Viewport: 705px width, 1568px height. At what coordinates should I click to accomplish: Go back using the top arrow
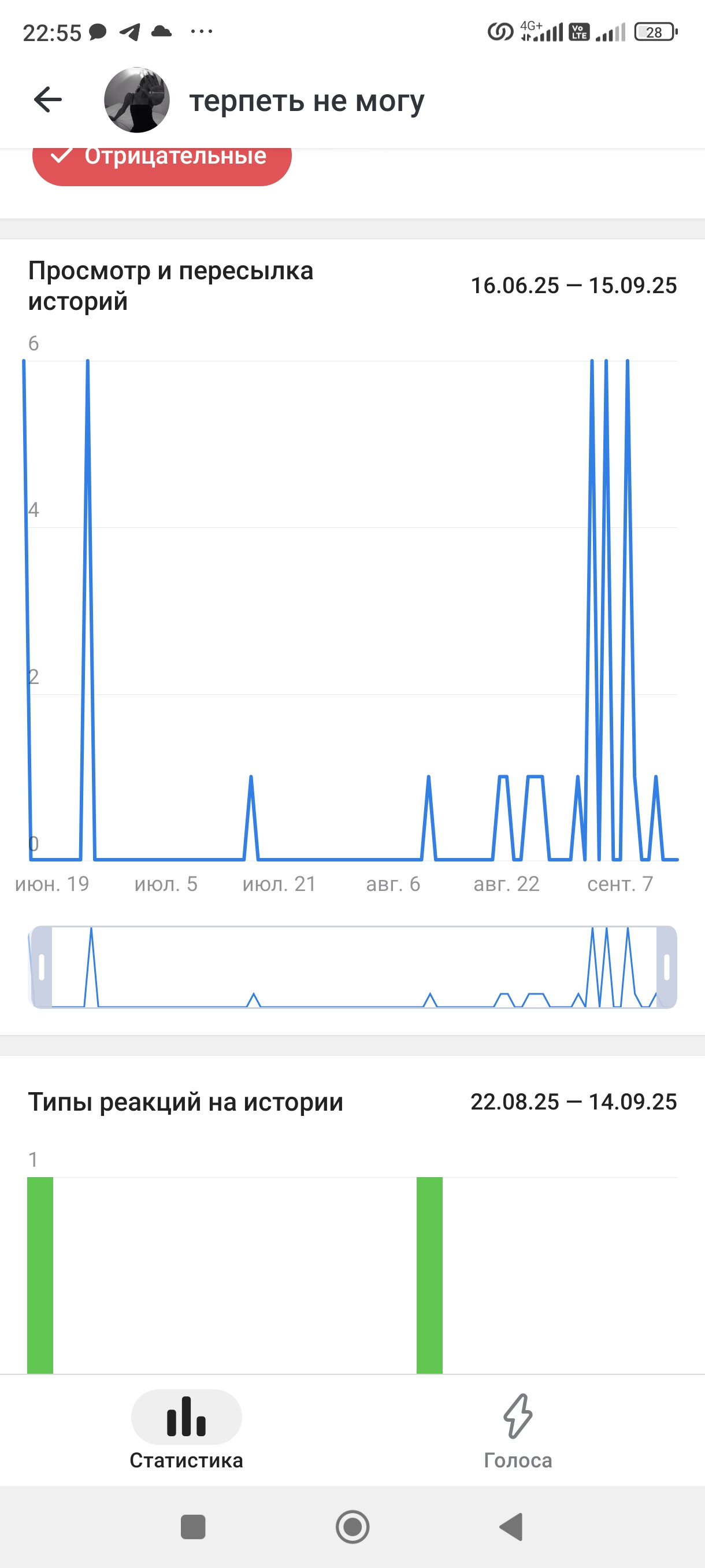point(48,100)
